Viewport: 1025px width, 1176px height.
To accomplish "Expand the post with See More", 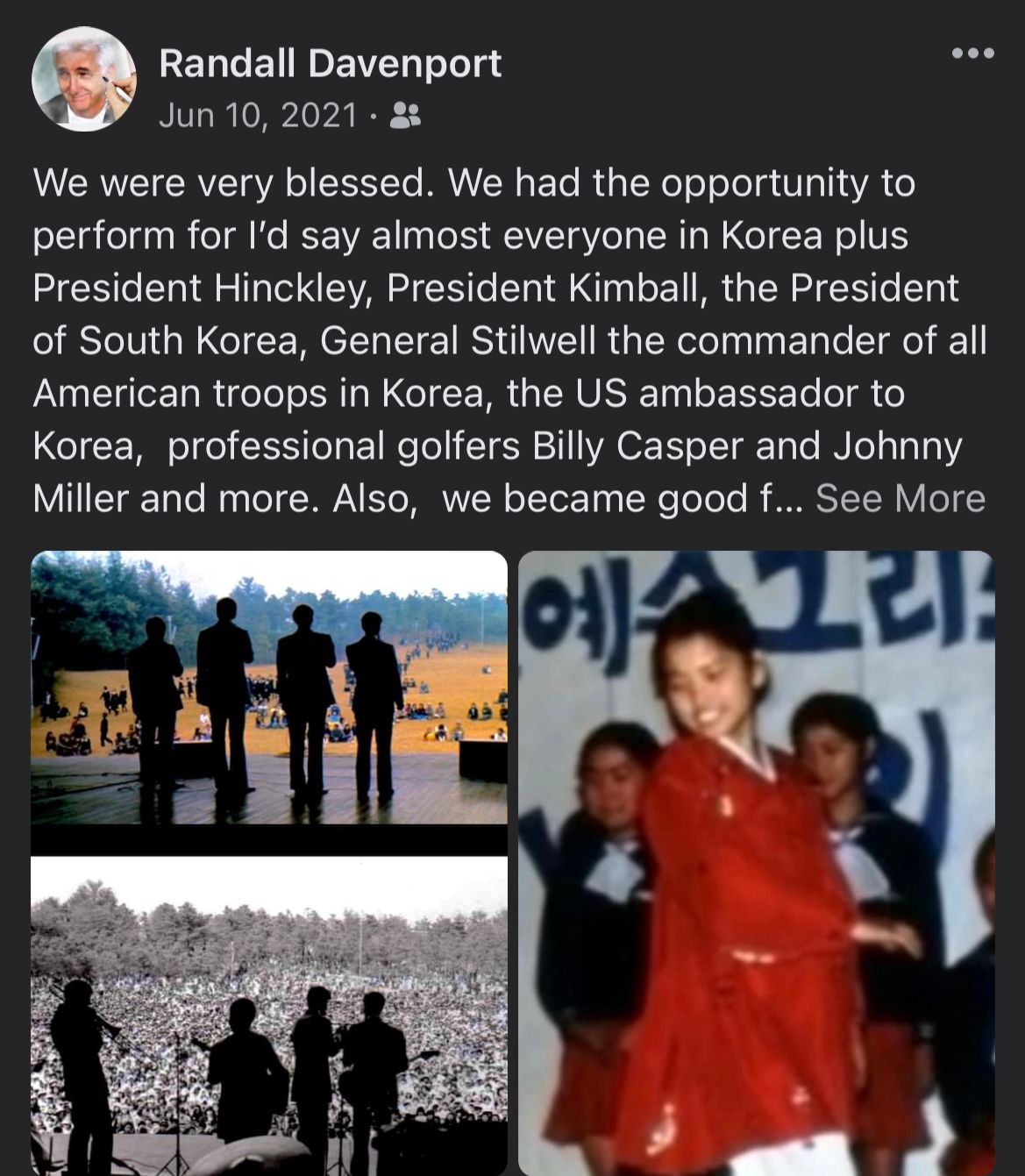I will [x=900, y=498].
